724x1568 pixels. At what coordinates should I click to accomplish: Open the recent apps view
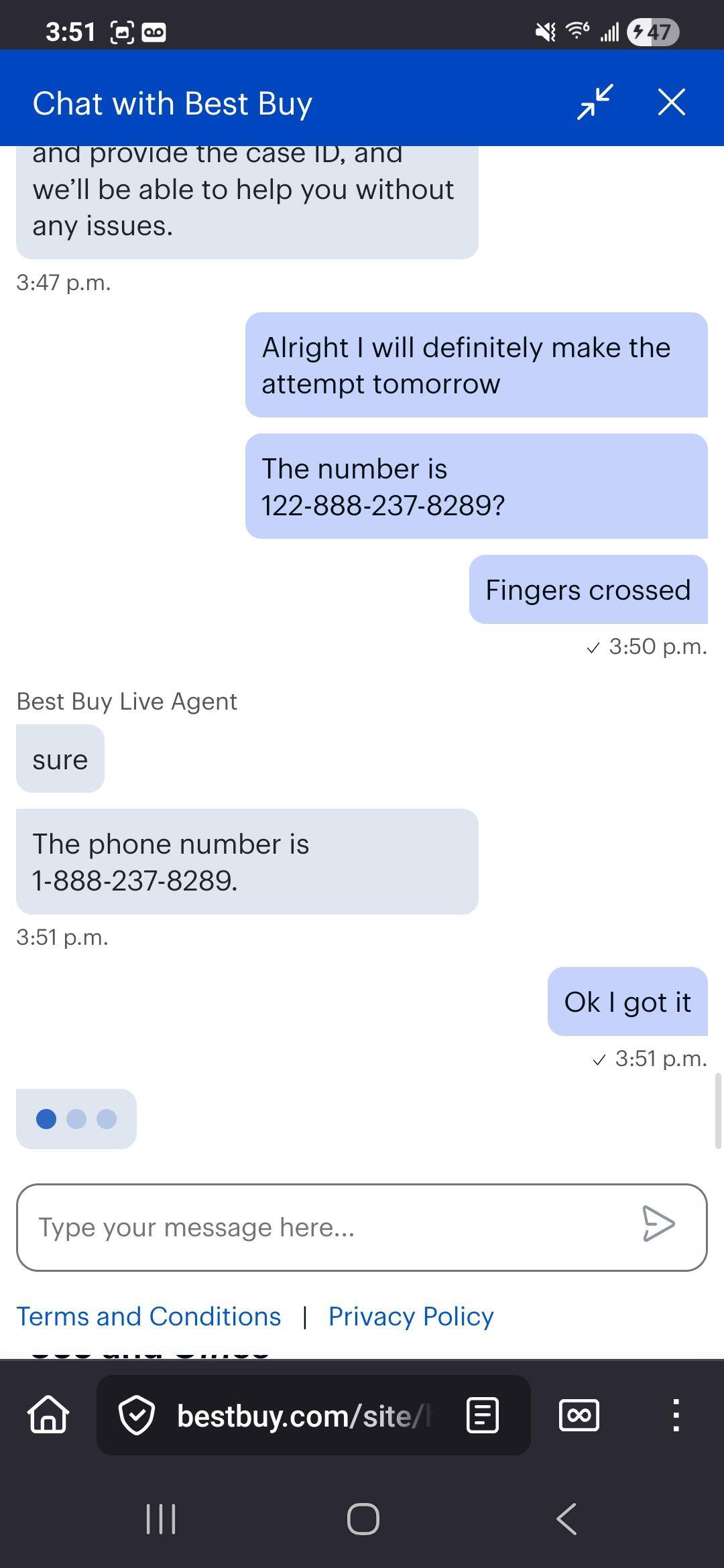[161, 1518]
